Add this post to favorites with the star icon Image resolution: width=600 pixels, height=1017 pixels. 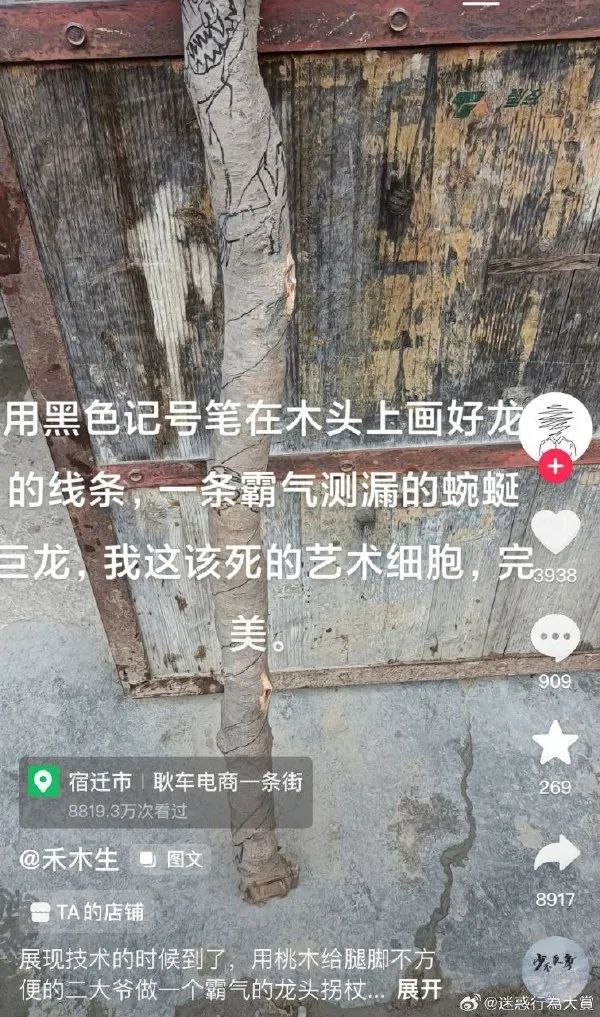(x=555, y=744)
